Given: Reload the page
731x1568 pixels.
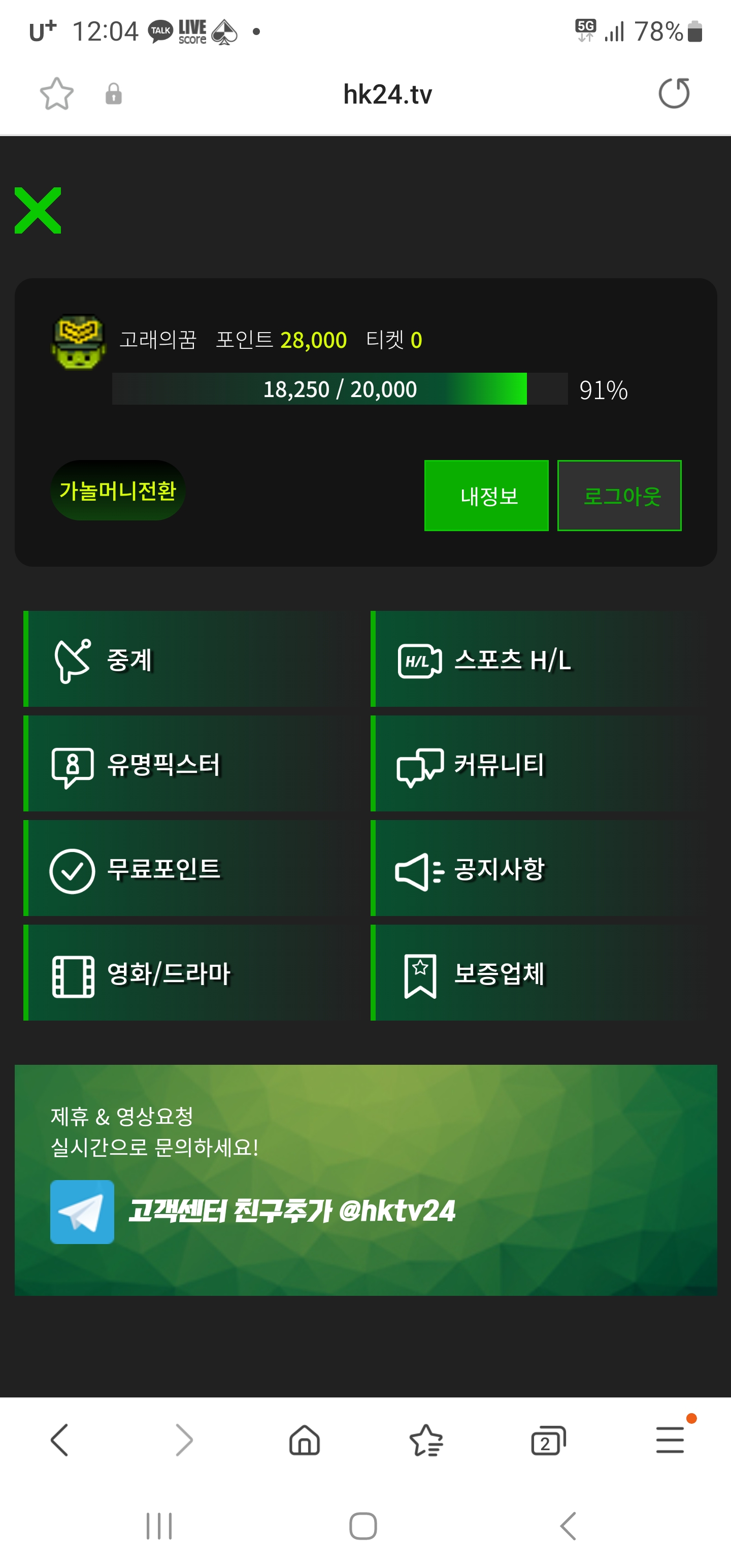Looking at the screenshot, I should pos(674,94).
